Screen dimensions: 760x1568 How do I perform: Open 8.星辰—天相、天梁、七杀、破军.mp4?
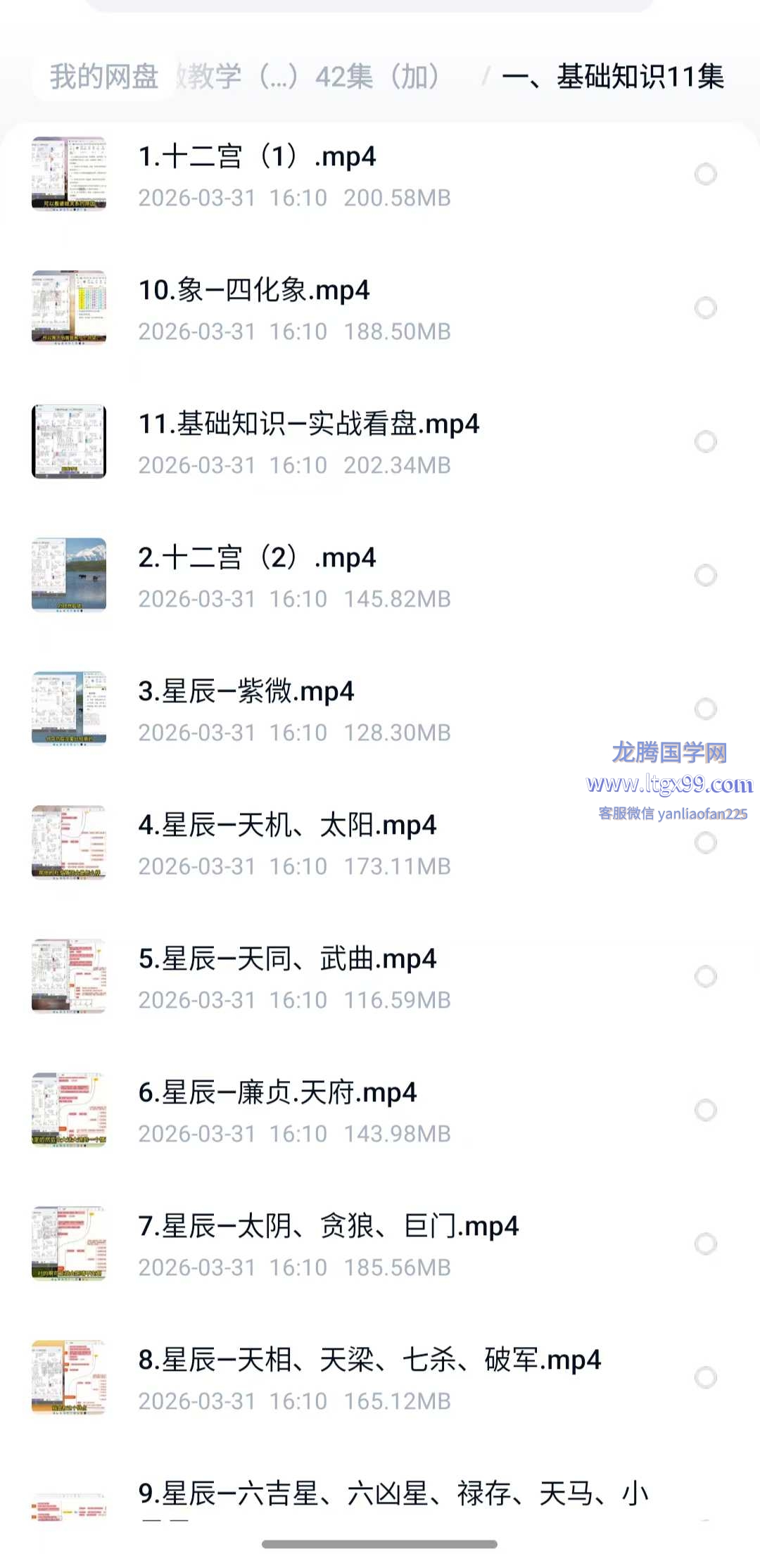369,1360
